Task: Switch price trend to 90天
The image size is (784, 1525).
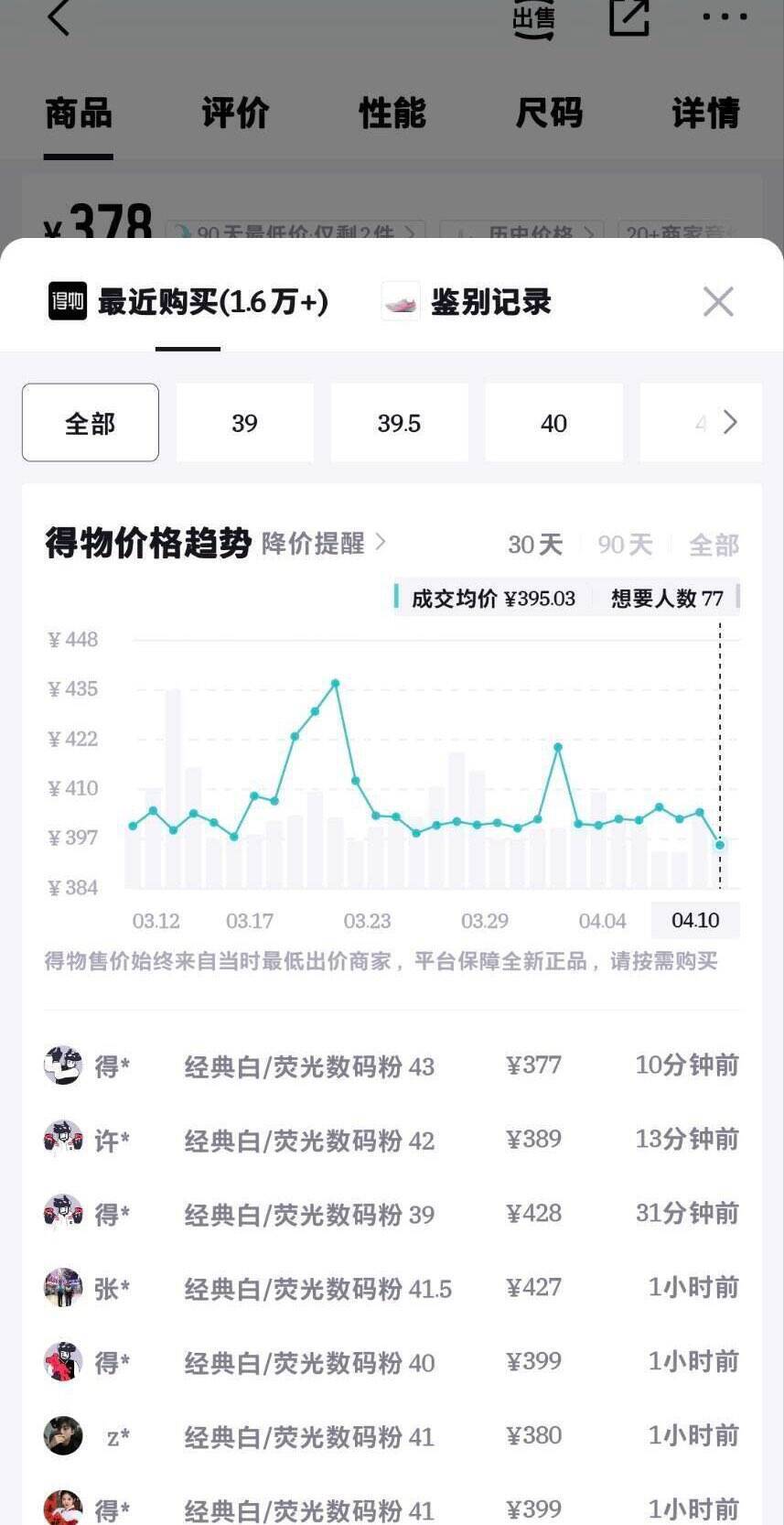Action: [625, 546]
